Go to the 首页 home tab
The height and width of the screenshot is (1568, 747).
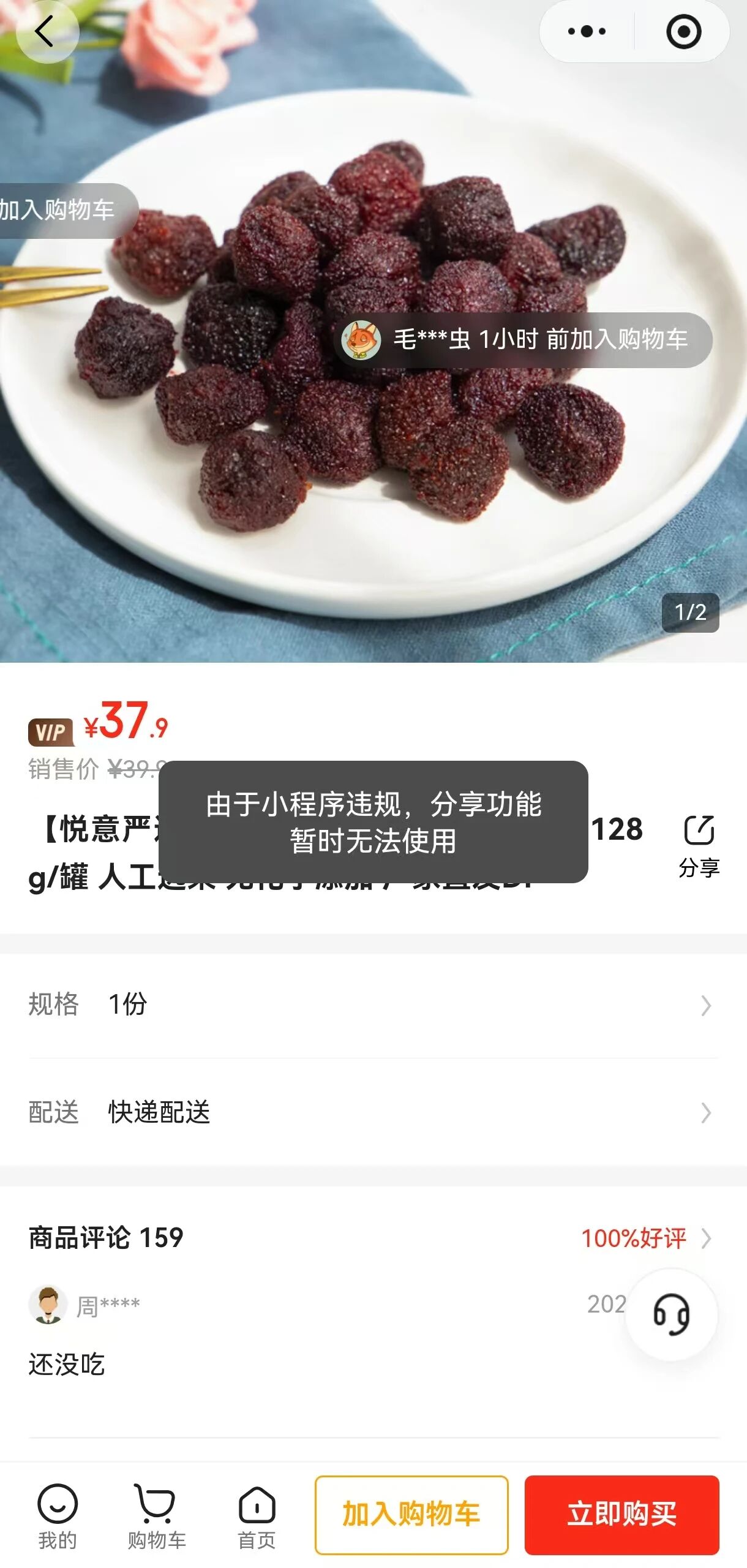pyautogui.click(x=257, y=1517)
